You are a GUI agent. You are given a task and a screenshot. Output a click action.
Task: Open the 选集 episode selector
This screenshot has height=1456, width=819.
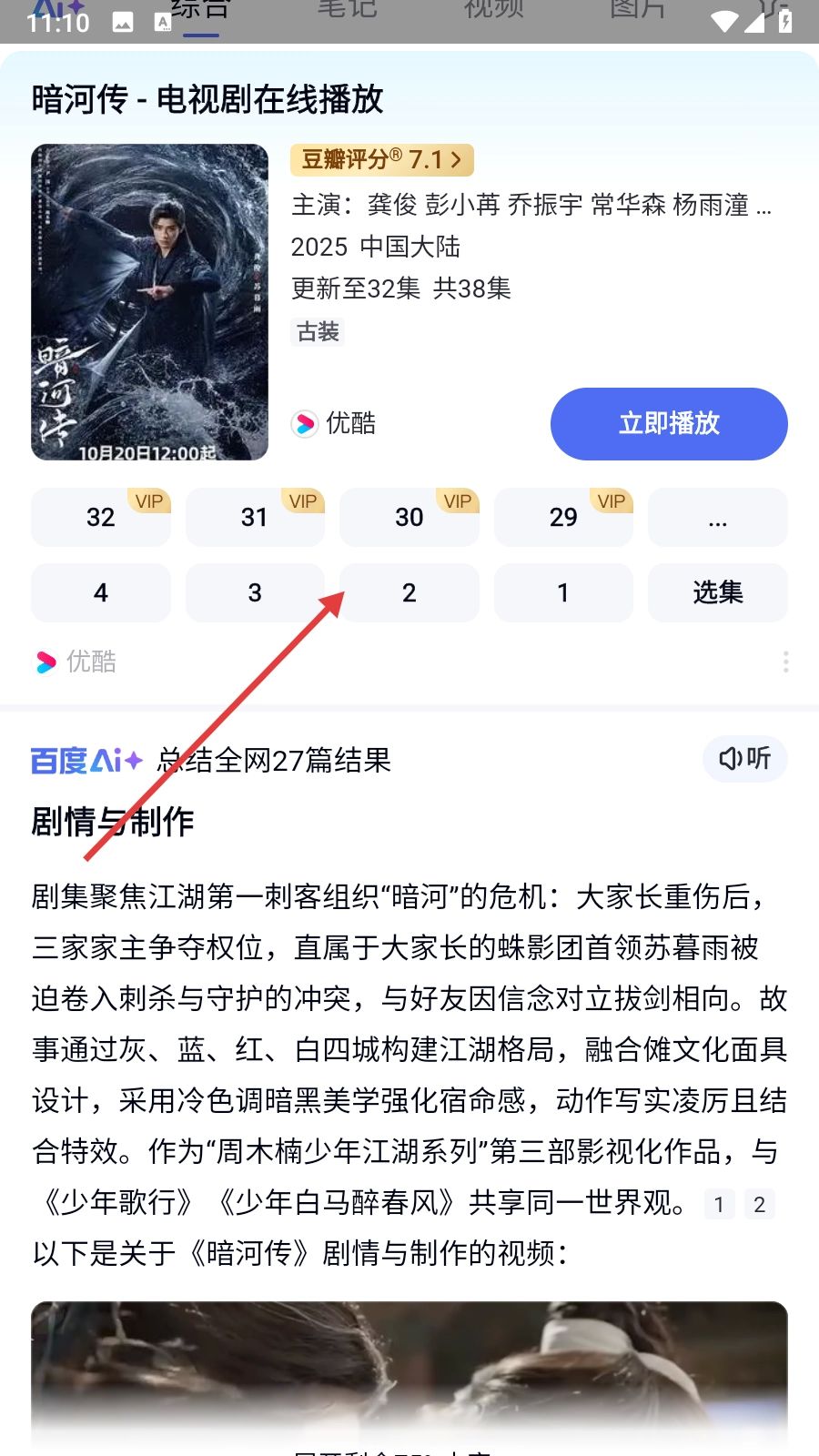pos(717,592)
